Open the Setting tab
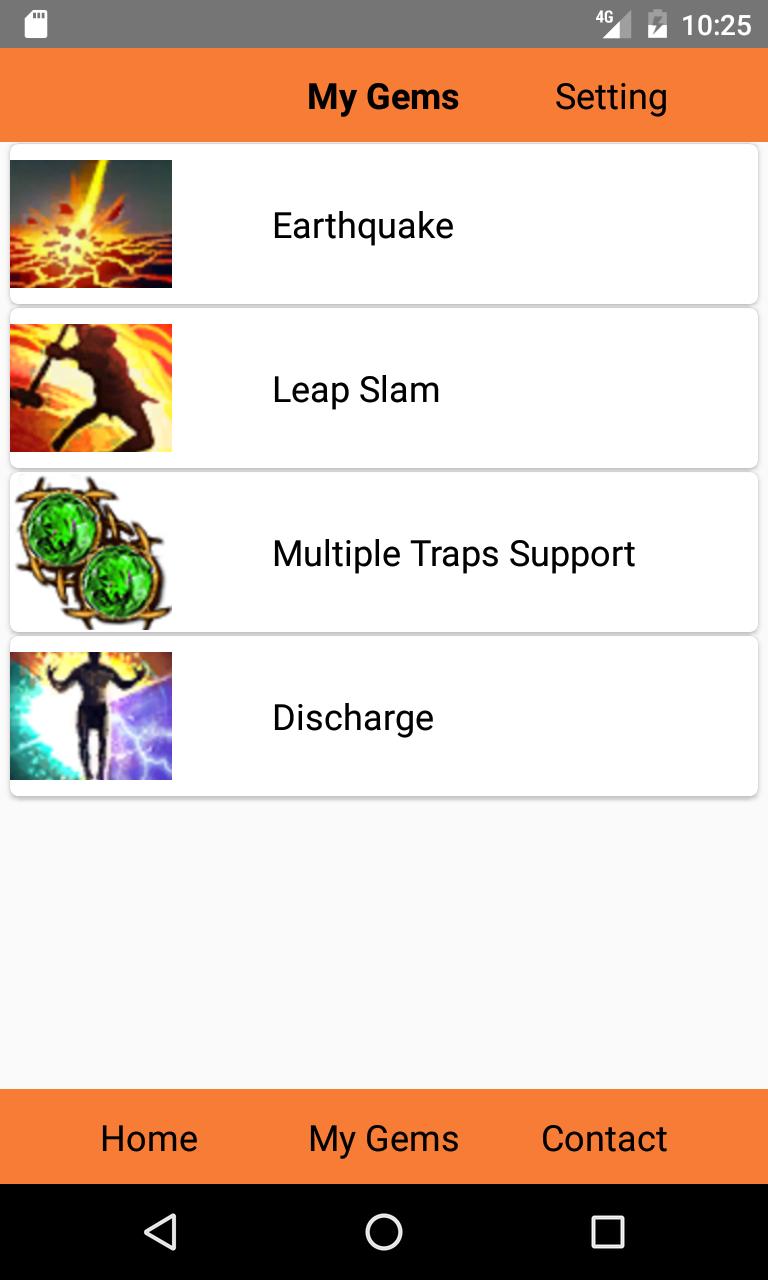 click(x=611, y=96)
